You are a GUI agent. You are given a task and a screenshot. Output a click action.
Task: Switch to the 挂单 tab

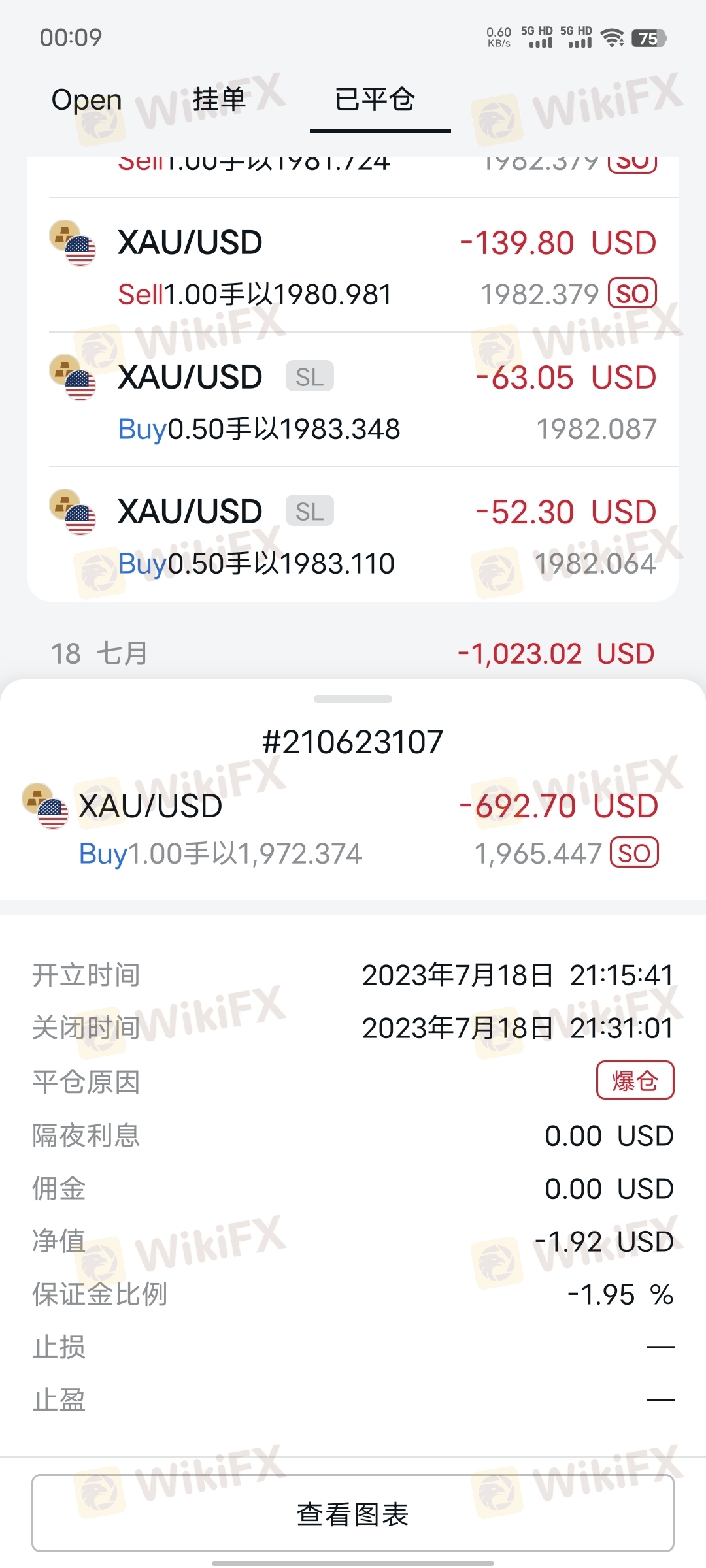(219, 99)
